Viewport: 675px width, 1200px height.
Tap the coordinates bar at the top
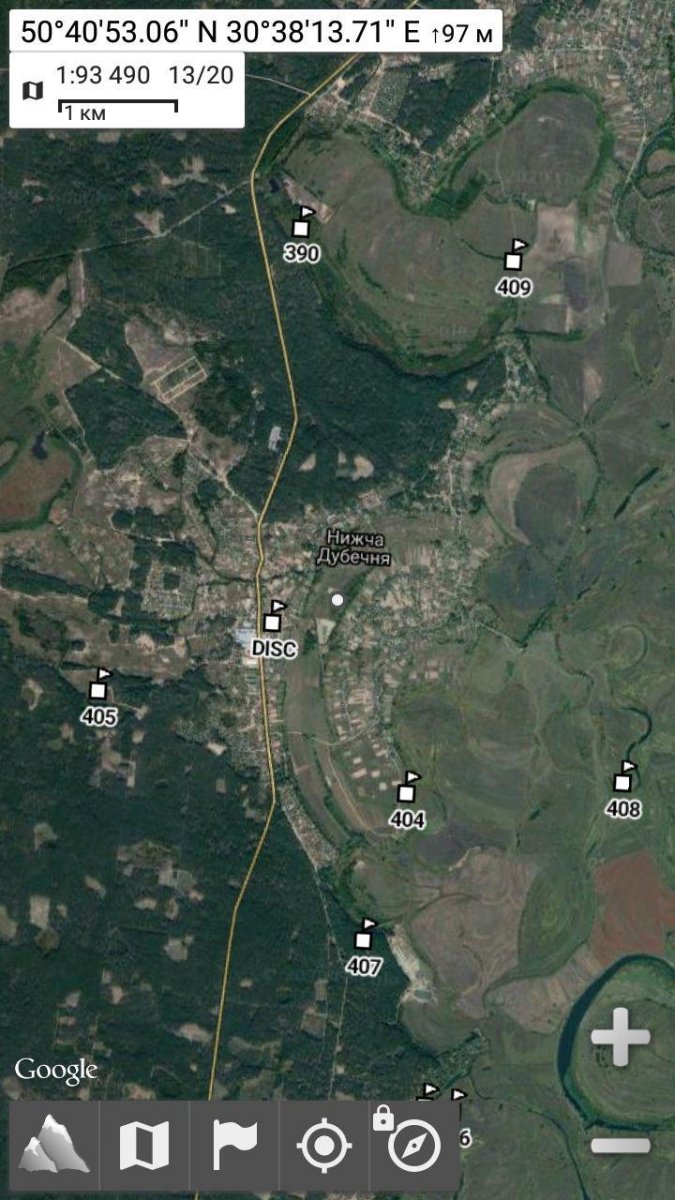(256, 31)
